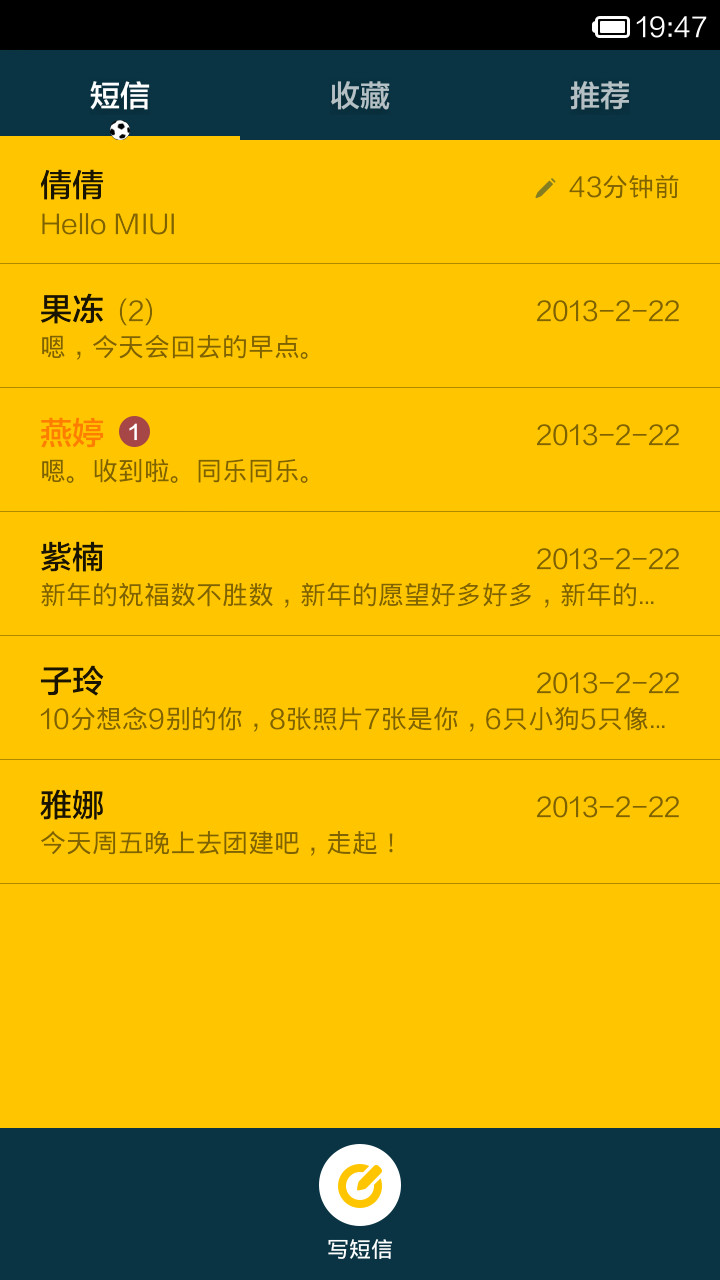Image resolution: width=720 pixels, height=1280 pixels.
Task: Open the thread from 子玲
Action: (x=360, y=698)
